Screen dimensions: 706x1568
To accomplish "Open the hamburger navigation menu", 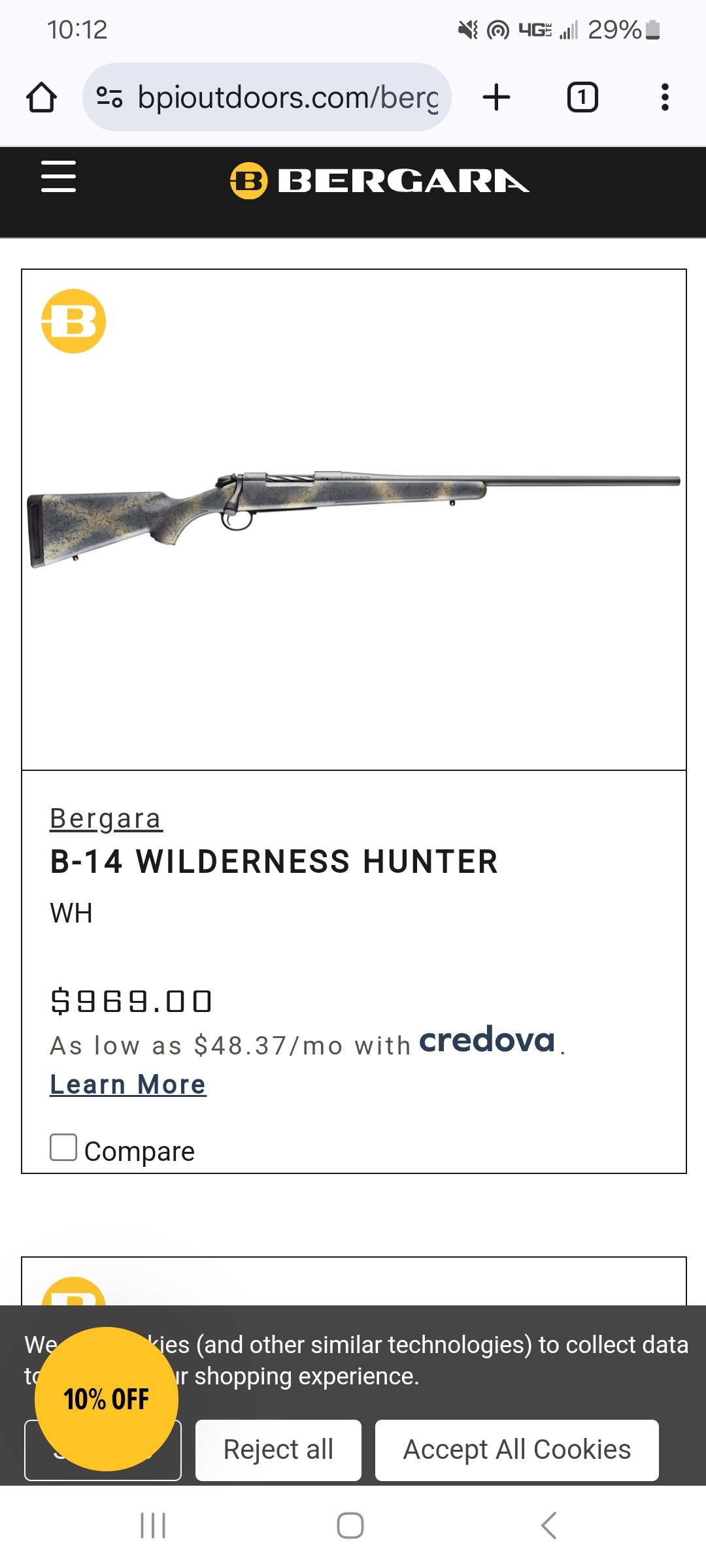I will point(58,176).
